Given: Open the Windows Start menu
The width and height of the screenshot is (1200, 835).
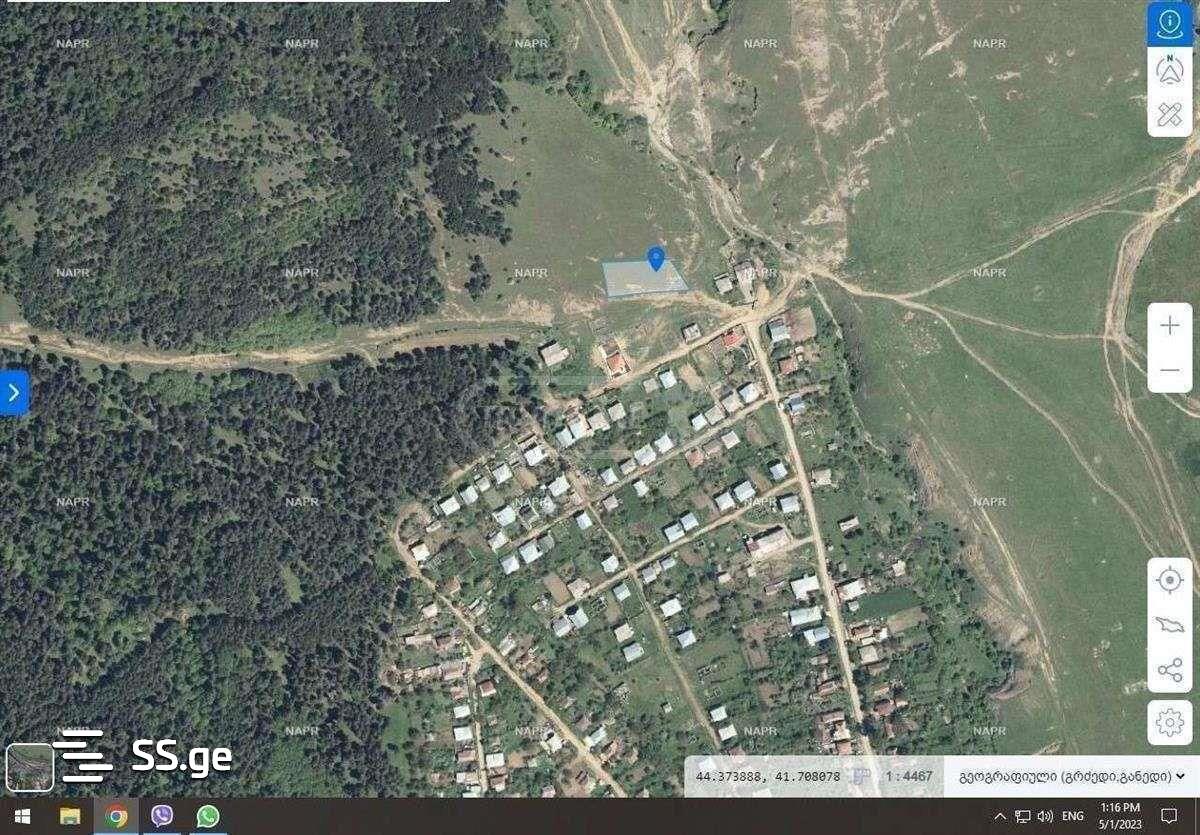Looking at the screenshot, I should click(x=21, y=816).
